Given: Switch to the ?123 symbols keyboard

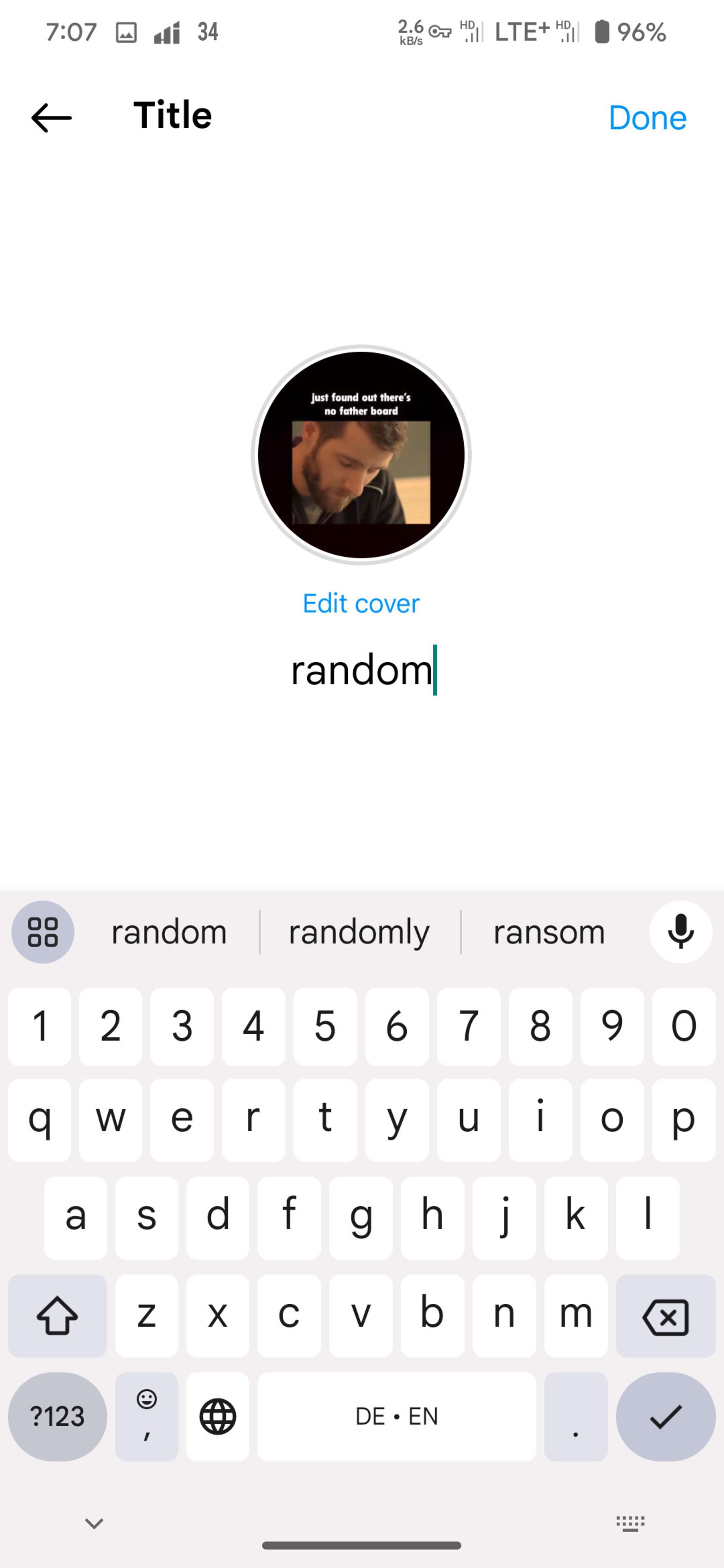Looking at the screenshot, I should 57,1416.
